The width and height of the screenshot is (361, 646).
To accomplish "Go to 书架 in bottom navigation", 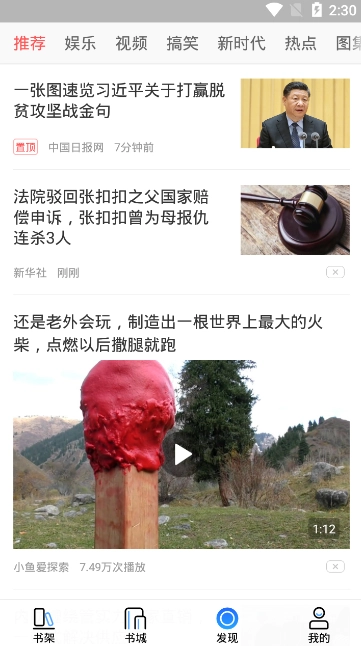I will pyautogui.click(x=44, y=625).
